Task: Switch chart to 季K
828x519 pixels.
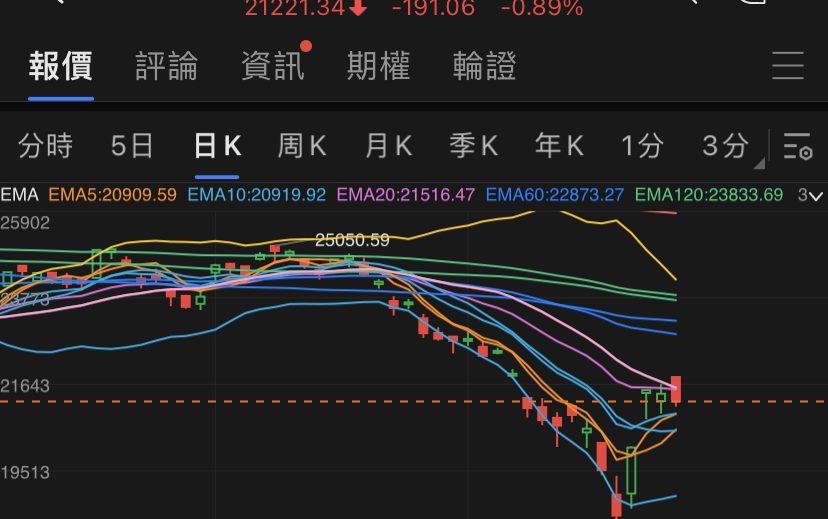Action: 473,147
